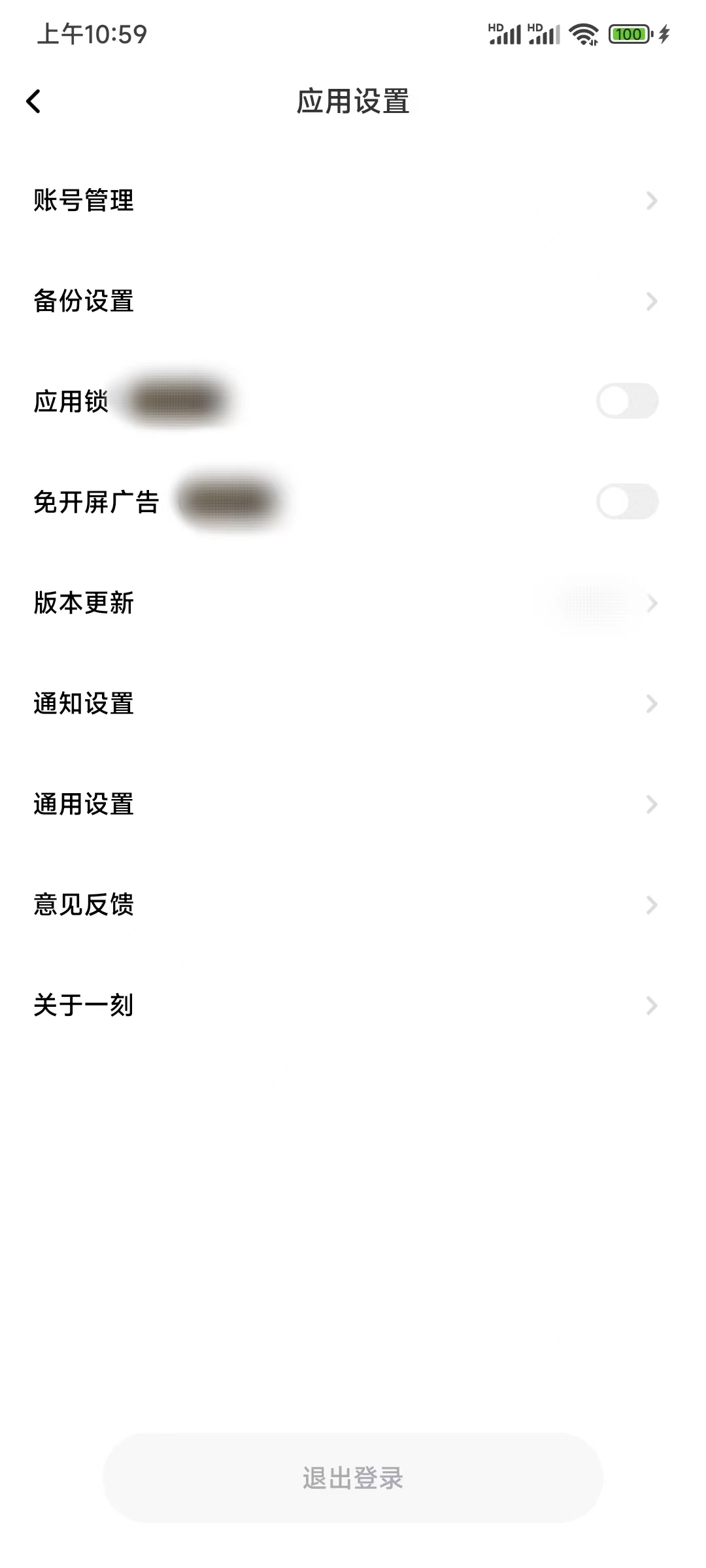
Task: Check for updates via 版本更新 row
Action: pos(353,604)
